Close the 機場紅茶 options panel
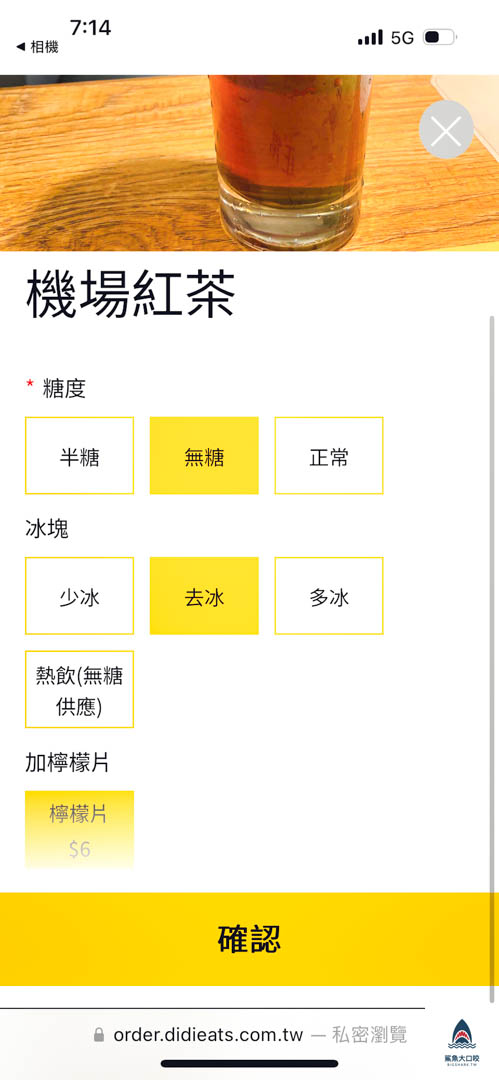This screenshot has height=1080, width=499. coord(446,129)
